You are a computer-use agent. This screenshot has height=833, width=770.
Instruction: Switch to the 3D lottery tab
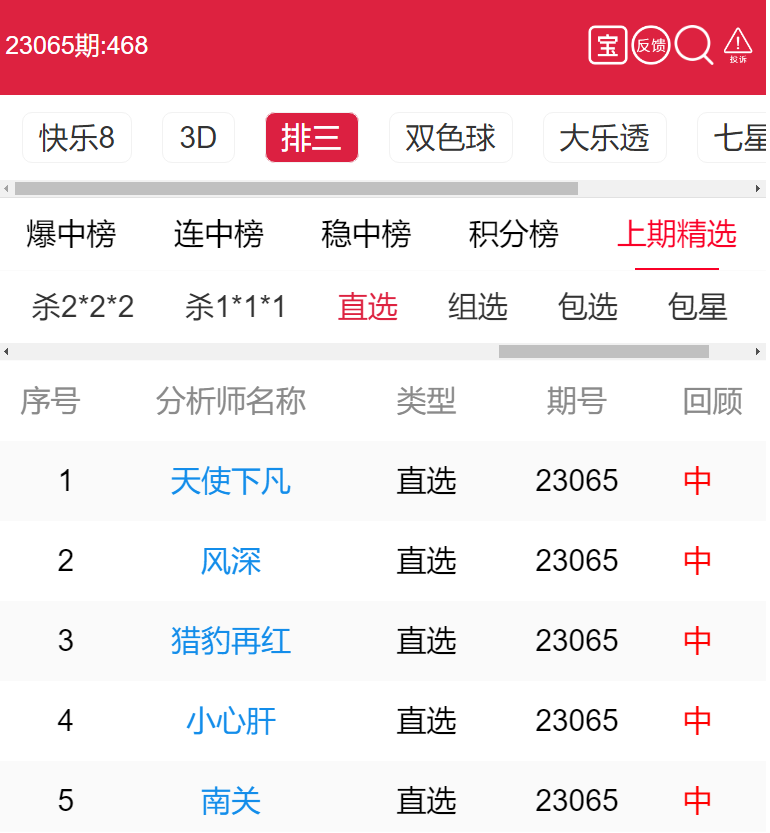pyautogui.click(x=198, y=137)
